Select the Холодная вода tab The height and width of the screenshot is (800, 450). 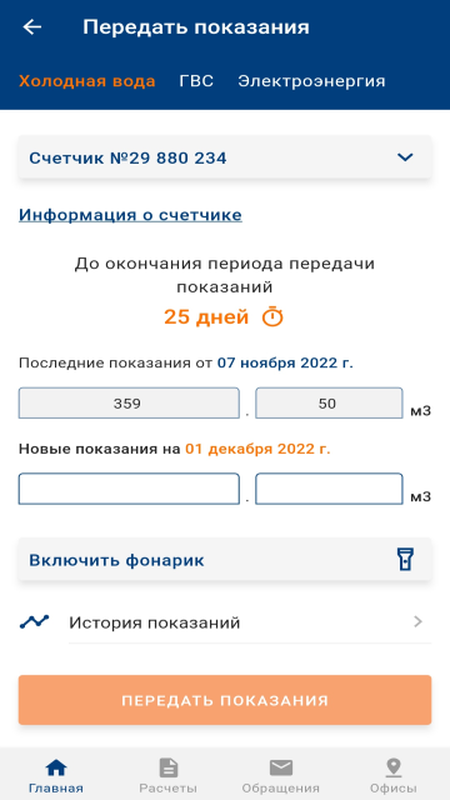[x=87, y=82]
